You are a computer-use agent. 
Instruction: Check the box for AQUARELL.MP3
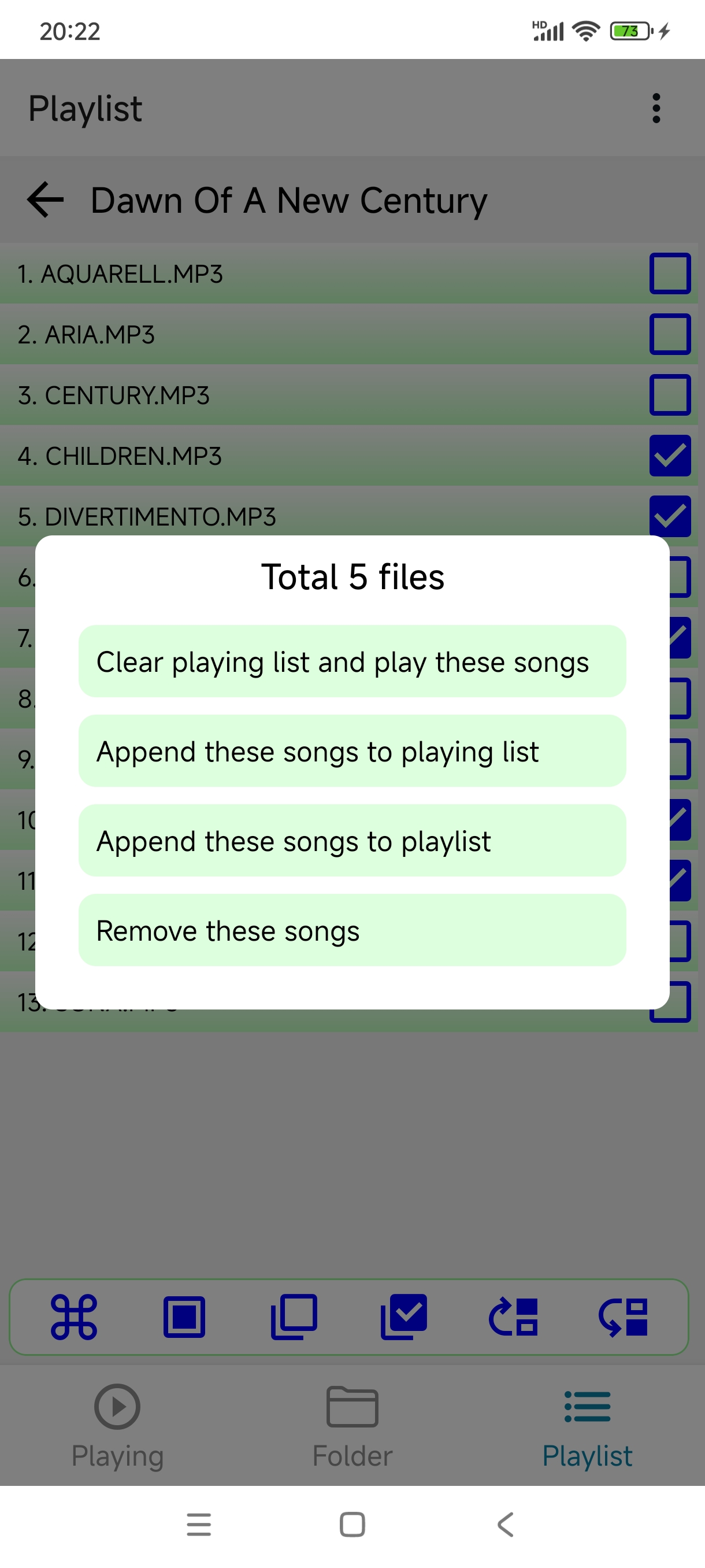[x=669, y=273]
